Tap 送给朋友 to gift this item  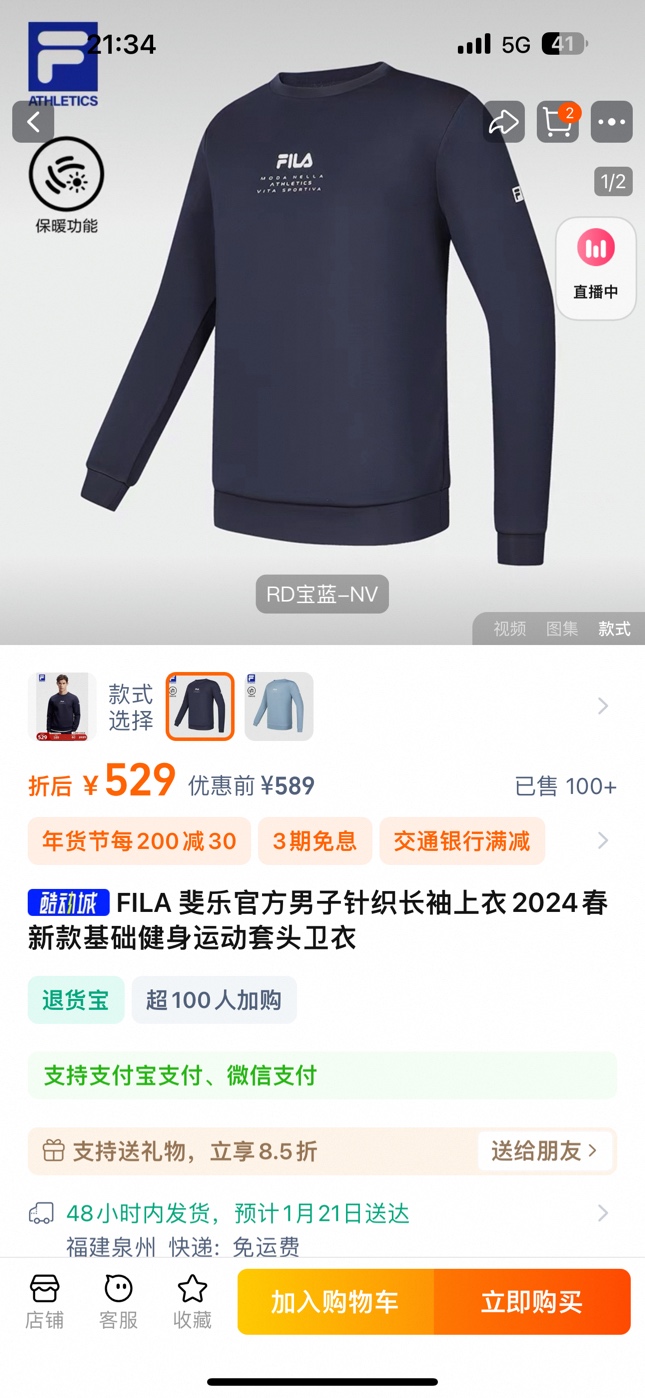click(x=544, y=1151)
